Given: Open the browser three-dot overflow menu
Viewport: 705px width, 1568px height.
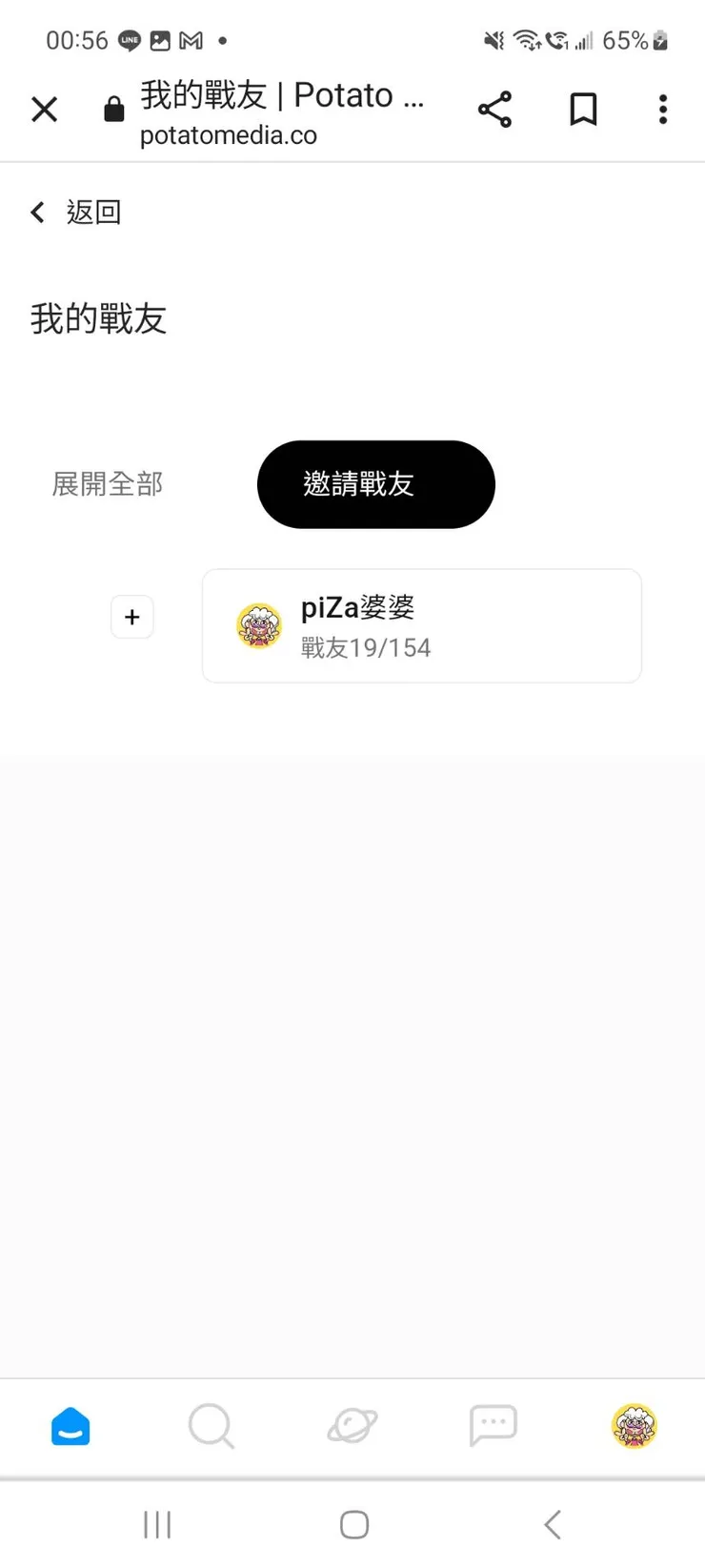Looking at the screenshot, I should pos(662,110).
